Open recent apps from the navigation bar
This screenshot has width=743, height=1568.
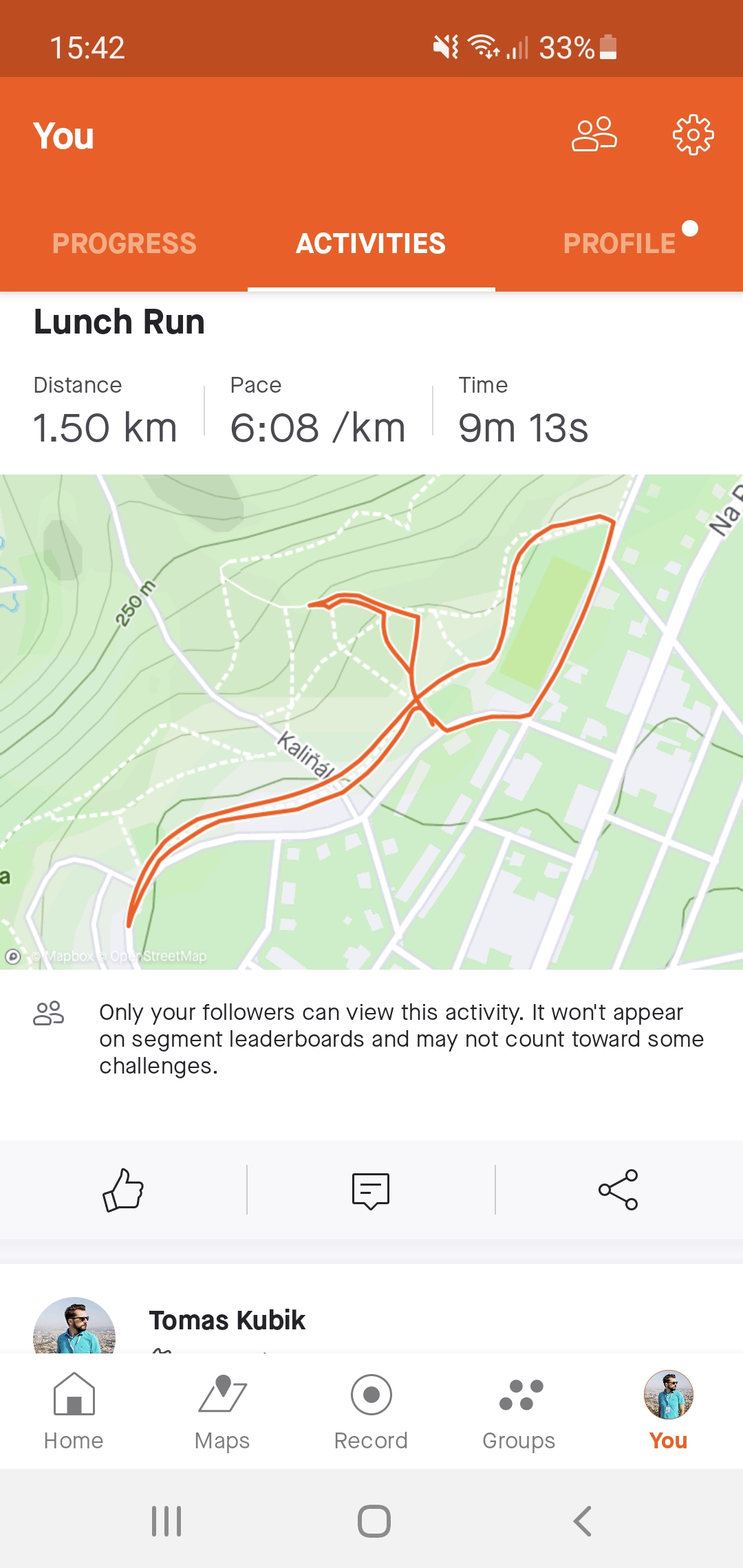[166, 1521]
